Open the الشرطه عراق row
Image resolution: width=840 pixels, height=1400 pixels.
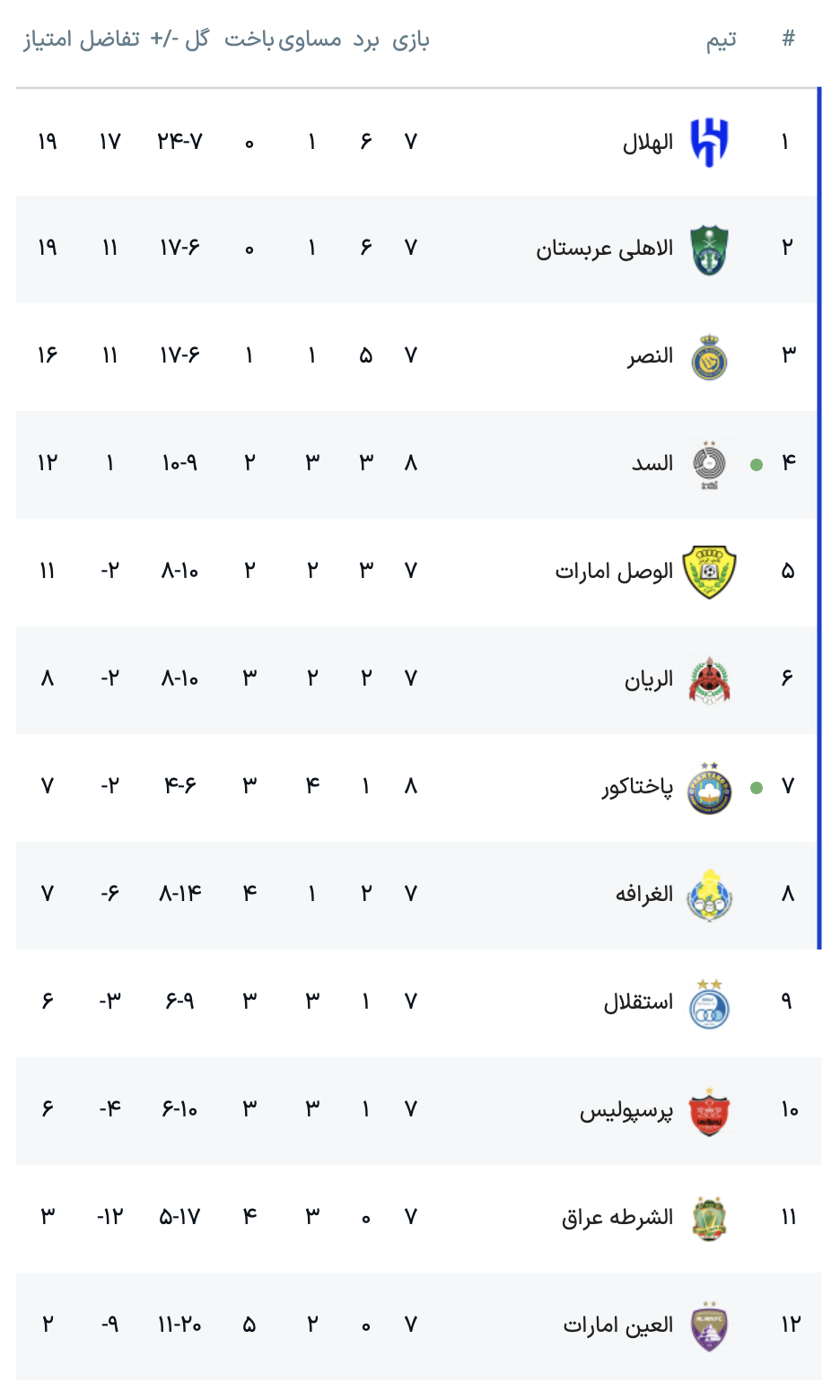(418, 1219)
